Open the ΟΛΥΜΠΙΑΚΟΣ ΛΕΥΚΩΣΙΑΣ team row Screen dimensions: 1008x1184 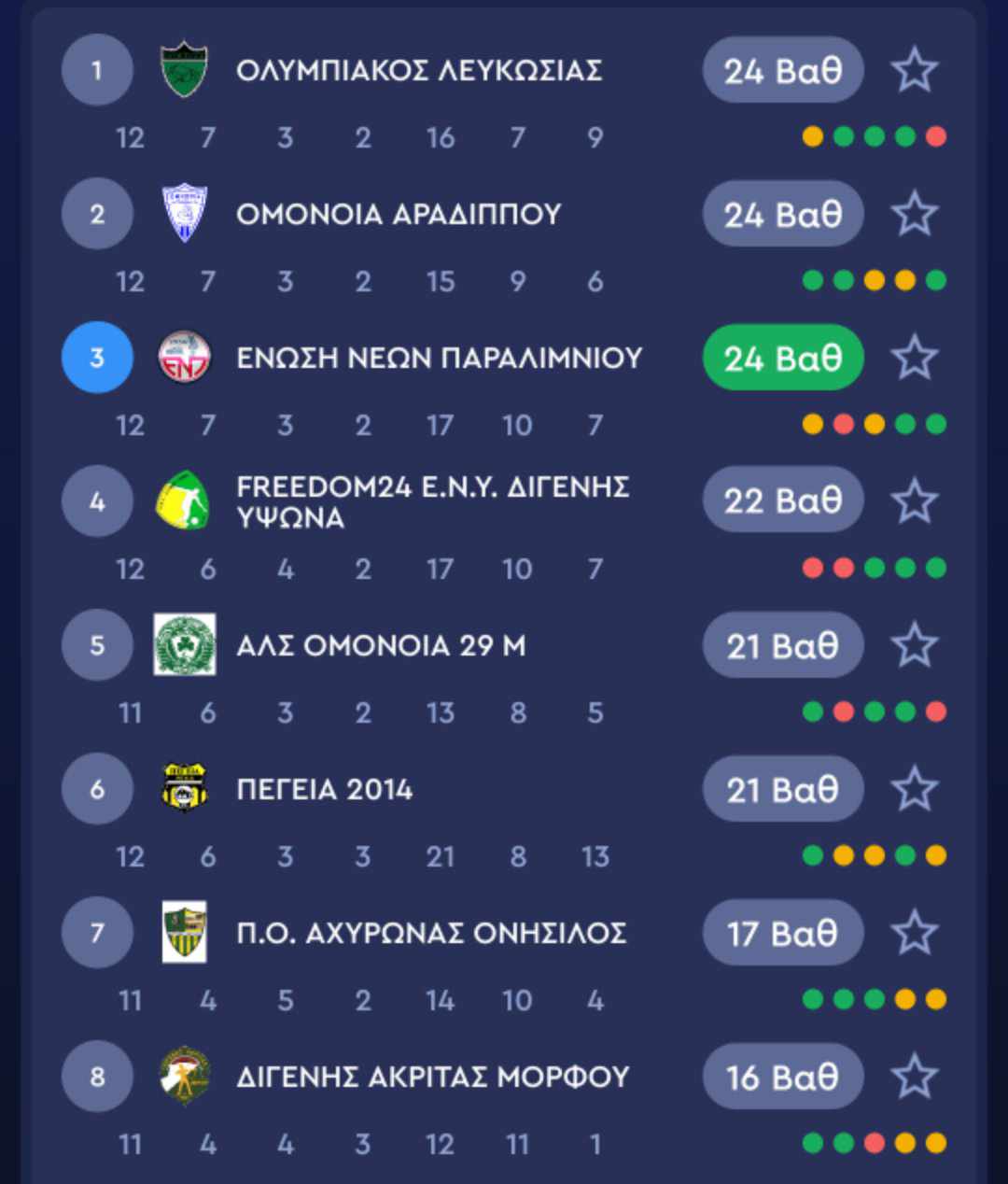[418, 71]
